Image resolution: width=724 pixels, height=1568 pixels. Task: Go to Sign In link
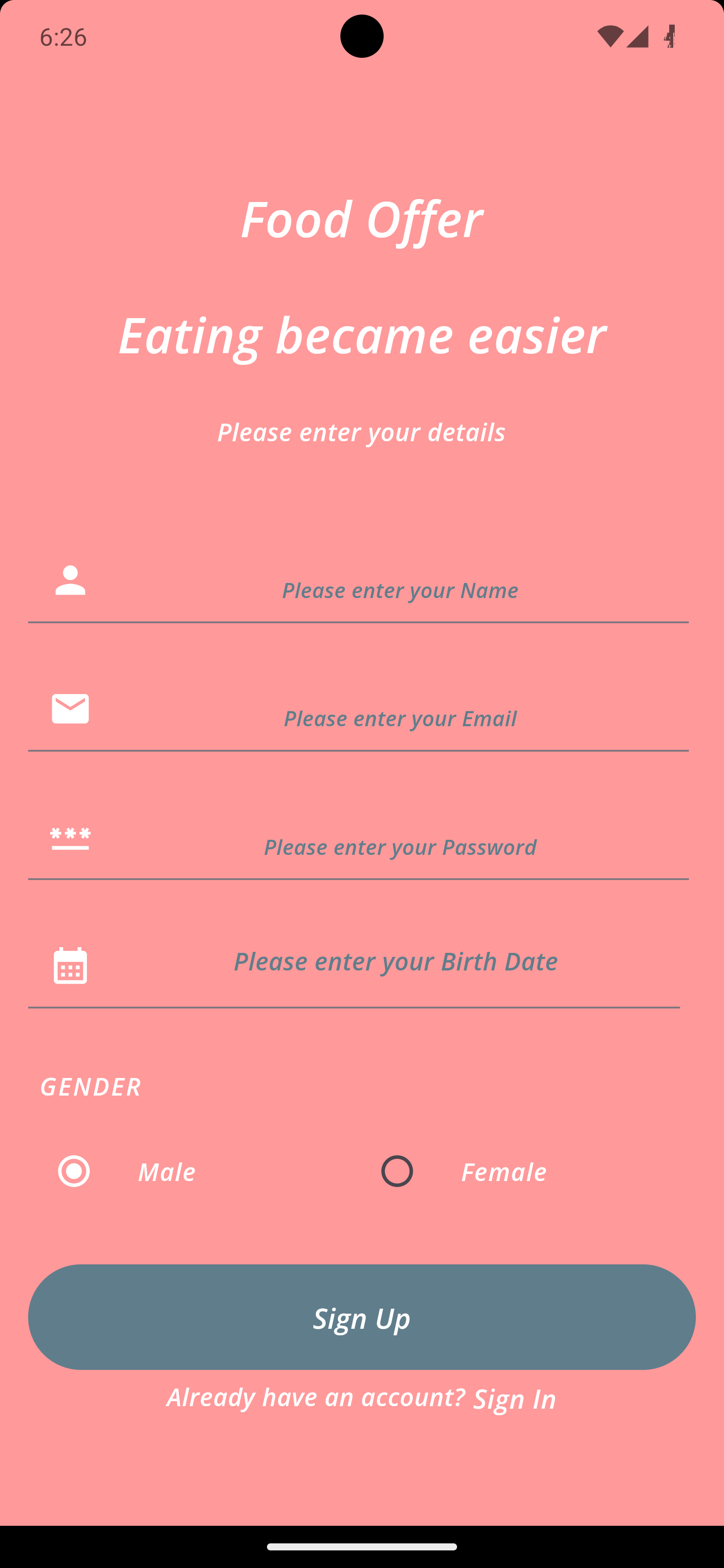point(514,1399)
